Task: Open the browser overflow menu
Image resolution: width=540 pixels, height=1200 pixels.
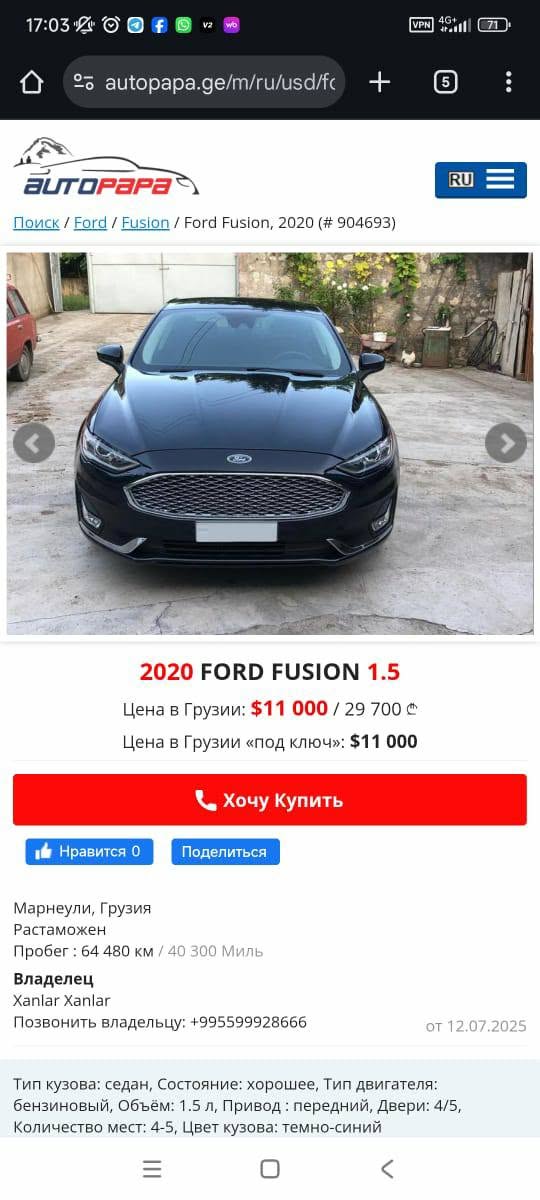Action: click(x=508, y=82)
